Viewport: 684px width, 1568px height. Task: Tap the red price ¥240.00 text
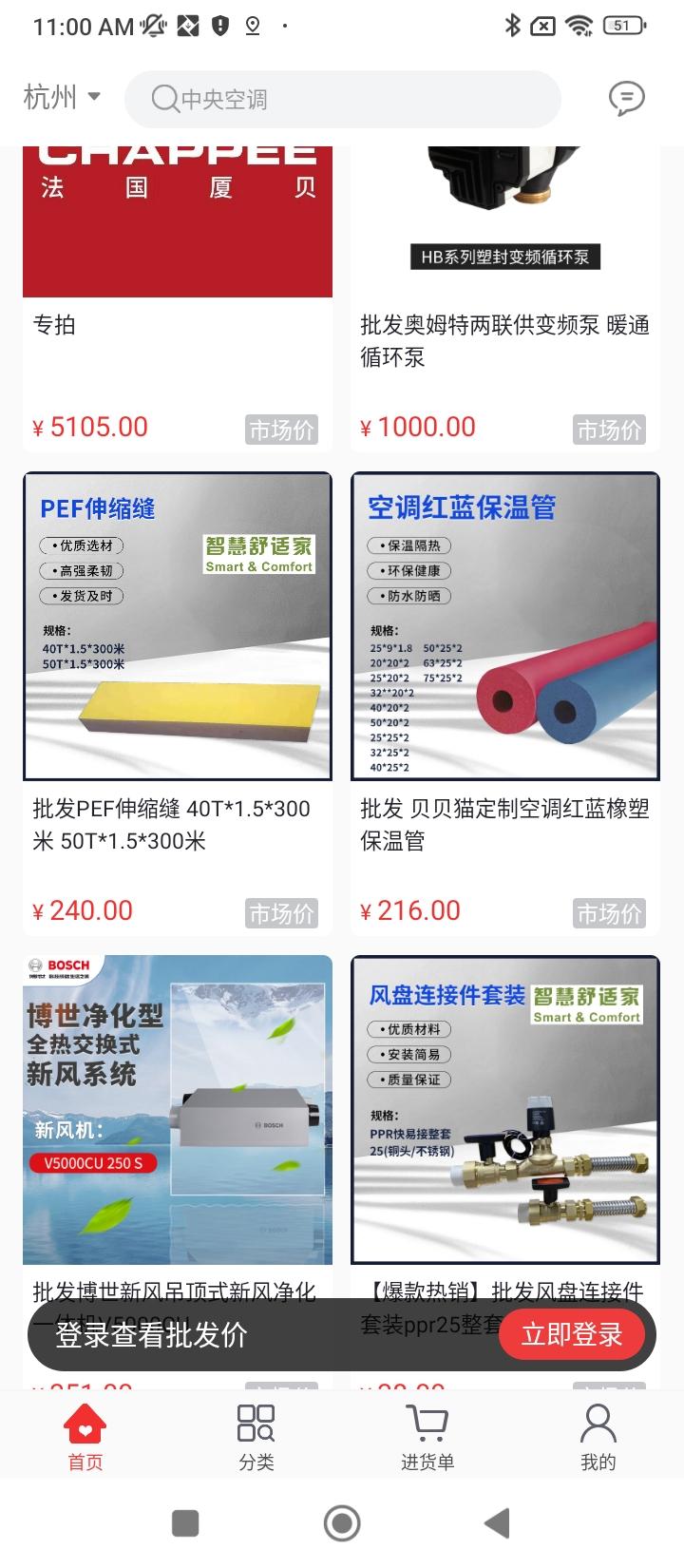pyautogui.click(x=81, y=910)
